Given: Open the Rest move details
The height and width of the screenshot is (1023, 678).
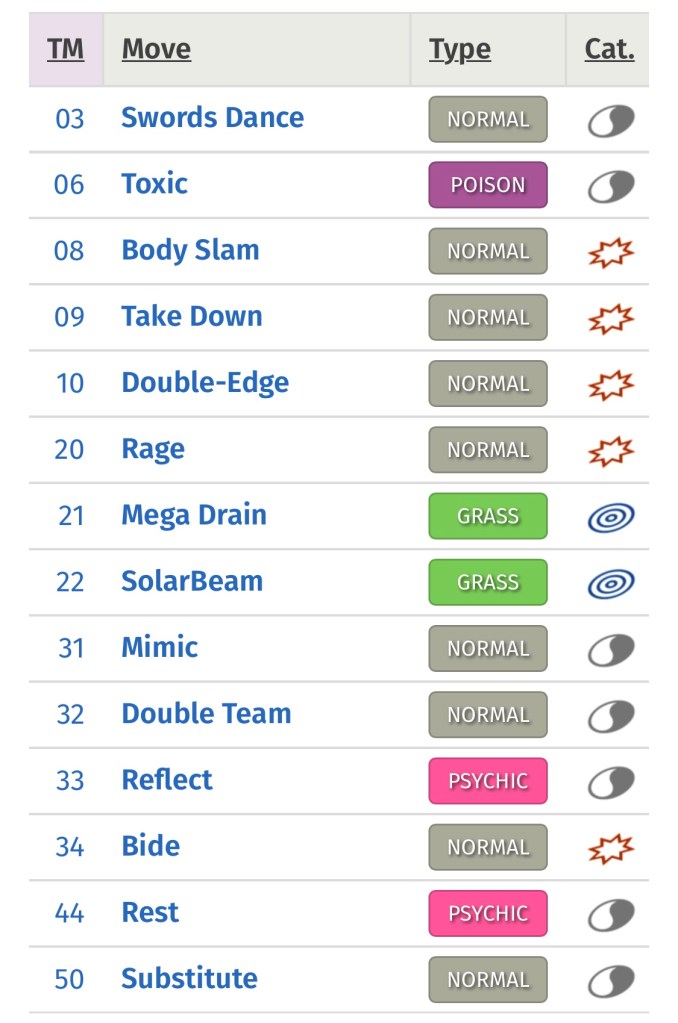Looking at the screenshot, I should click(150, 912).
